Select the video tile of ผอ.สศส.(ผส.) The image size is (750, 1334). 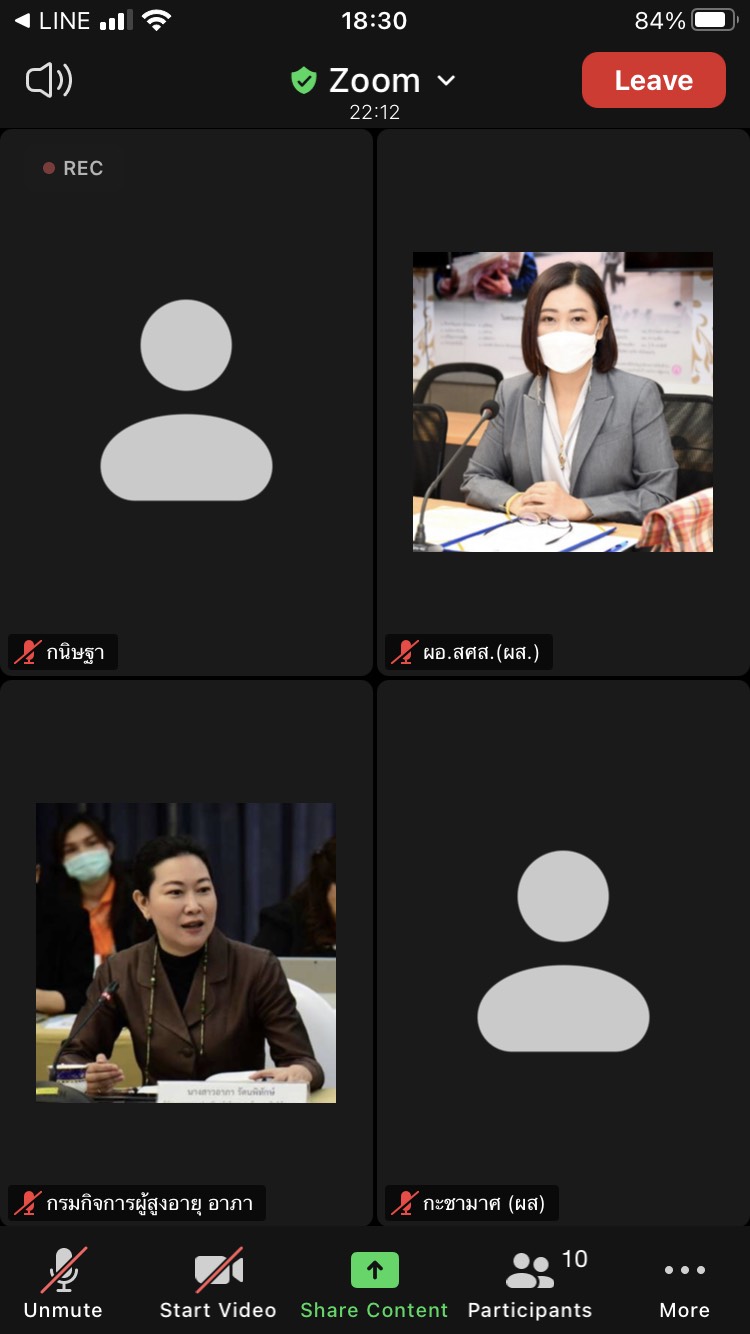563,402
